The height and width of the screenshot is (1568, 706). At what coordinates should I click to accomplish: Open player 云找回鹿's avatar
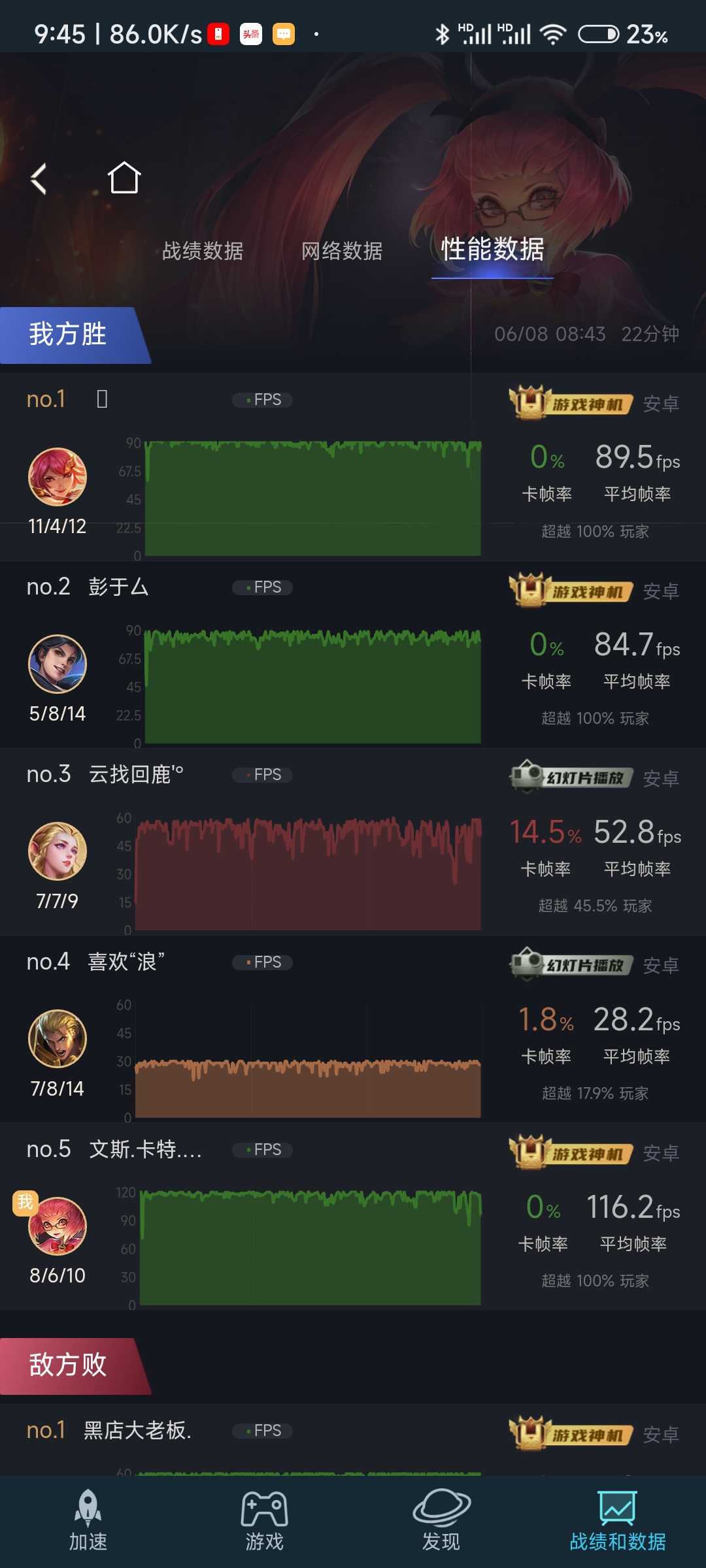point(58,851)
